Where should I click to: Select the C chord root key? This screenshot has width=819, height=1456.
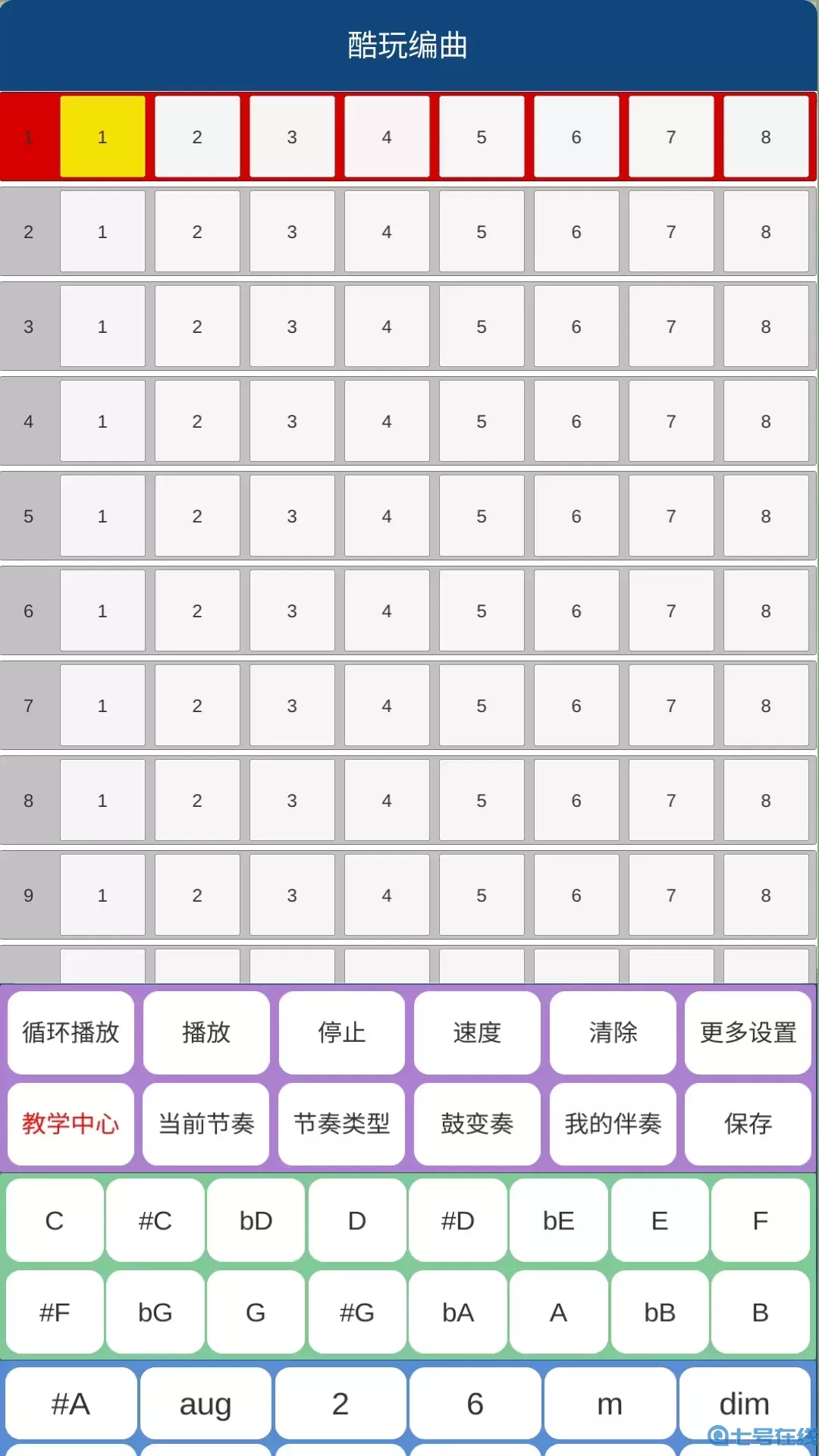[x=55, y=1220]
